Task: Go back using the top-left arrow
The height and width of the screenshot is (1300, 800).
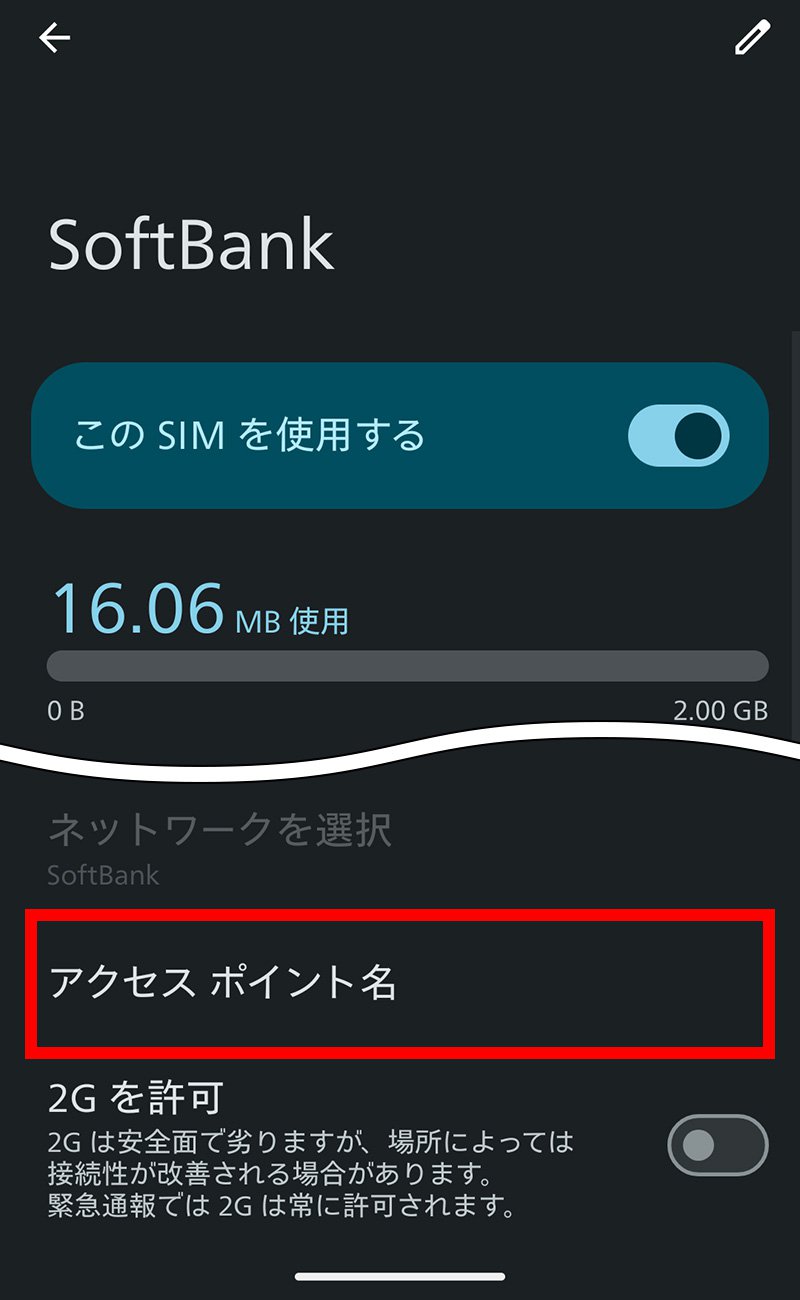Action: 54,38
